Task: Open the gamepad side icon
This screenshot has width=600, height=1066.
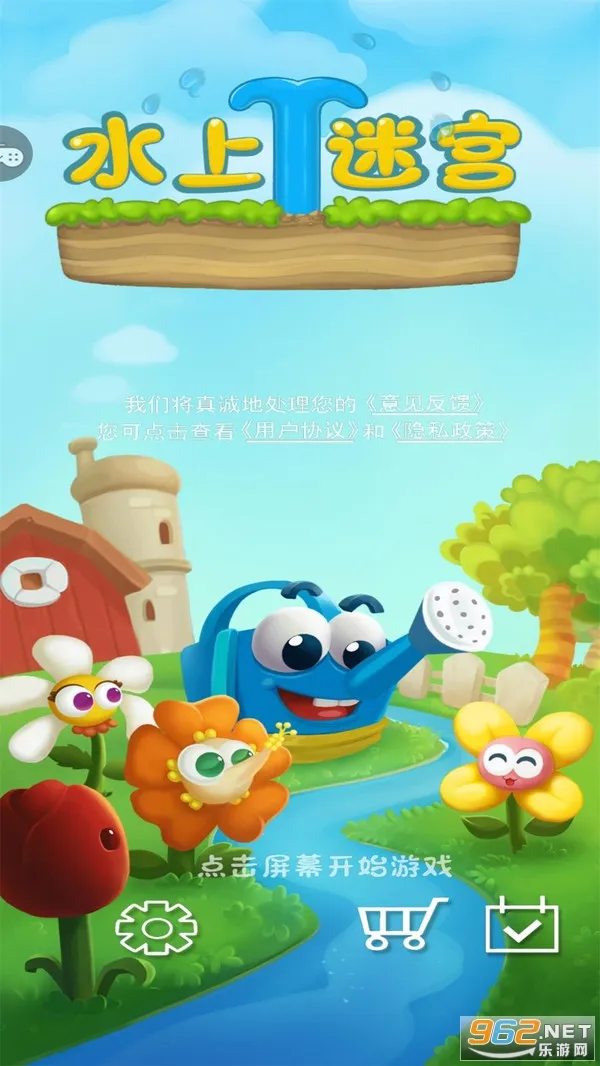Action: click(12, 155)
